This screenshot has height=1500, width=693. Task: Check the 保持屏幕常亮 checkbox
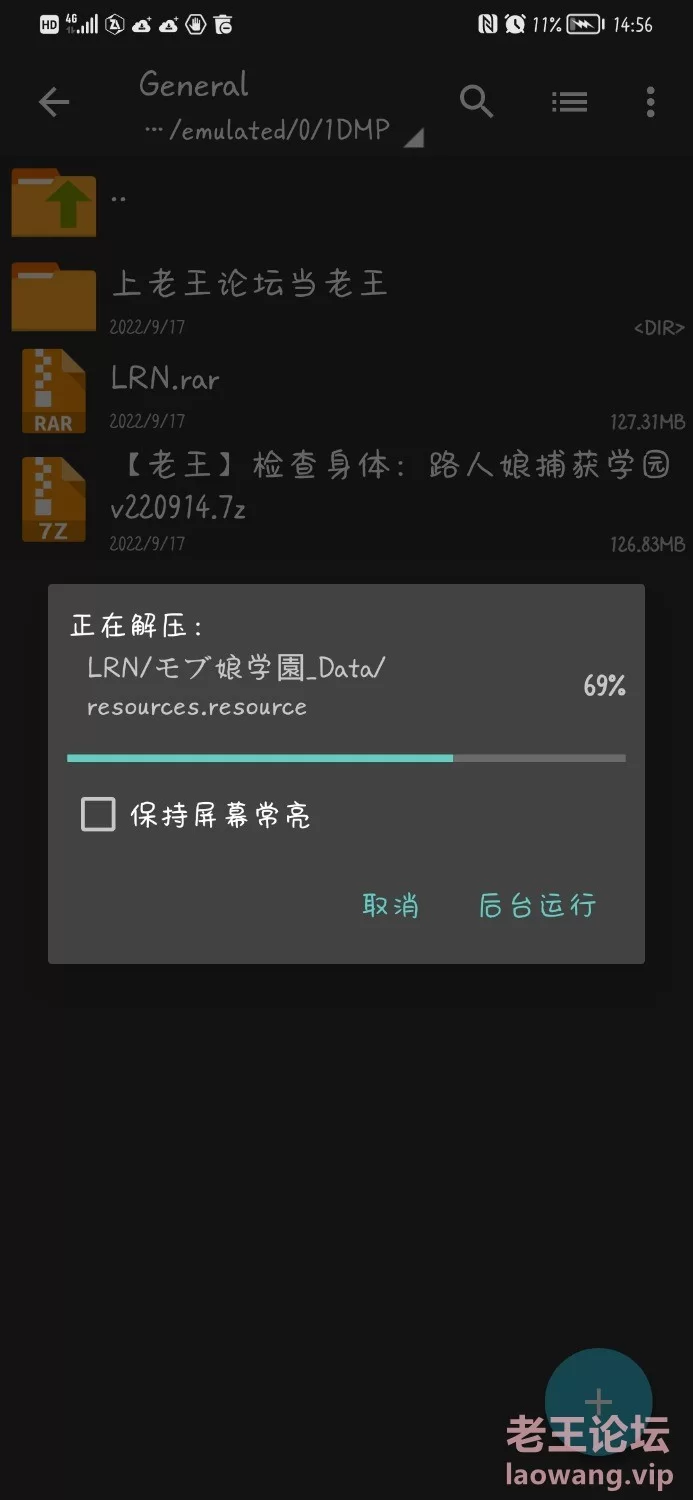point(98,814)
